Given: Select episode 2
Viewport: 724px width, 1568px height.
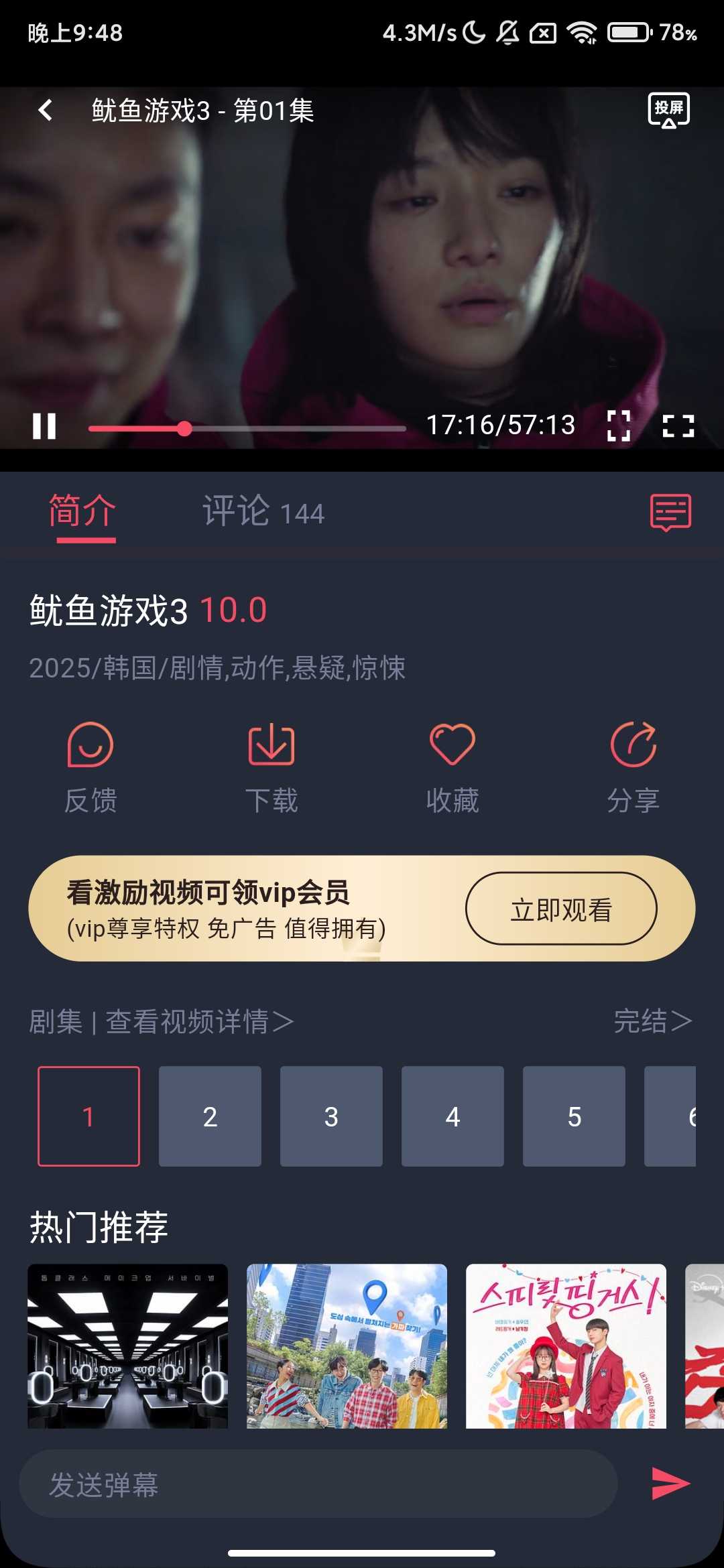Looking at the screenshot, I should coord(210,1116).
